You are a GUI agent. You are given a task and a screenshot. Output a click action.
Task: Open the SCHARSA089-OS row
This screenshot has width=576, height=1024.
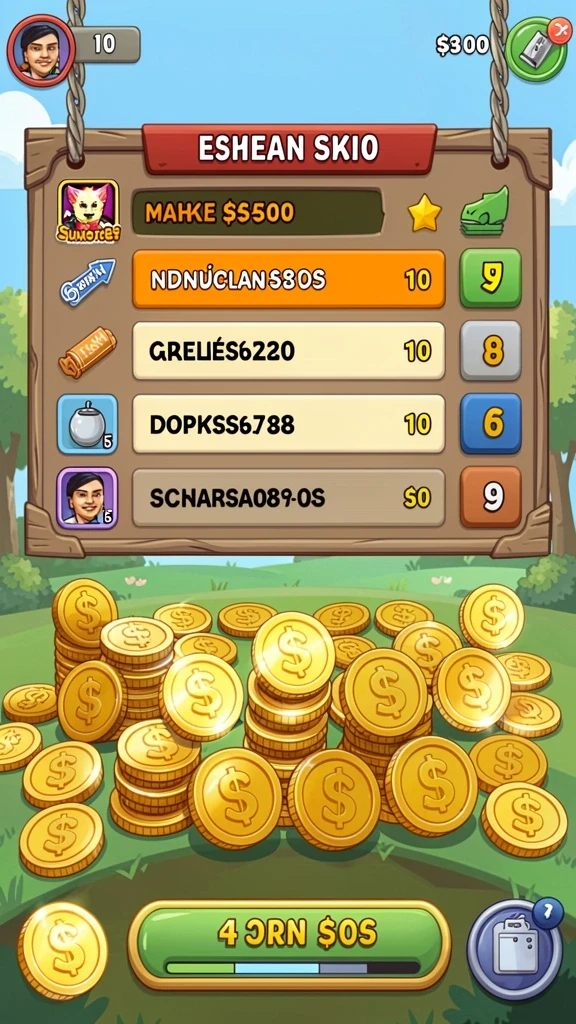click(x=289, y=498)
